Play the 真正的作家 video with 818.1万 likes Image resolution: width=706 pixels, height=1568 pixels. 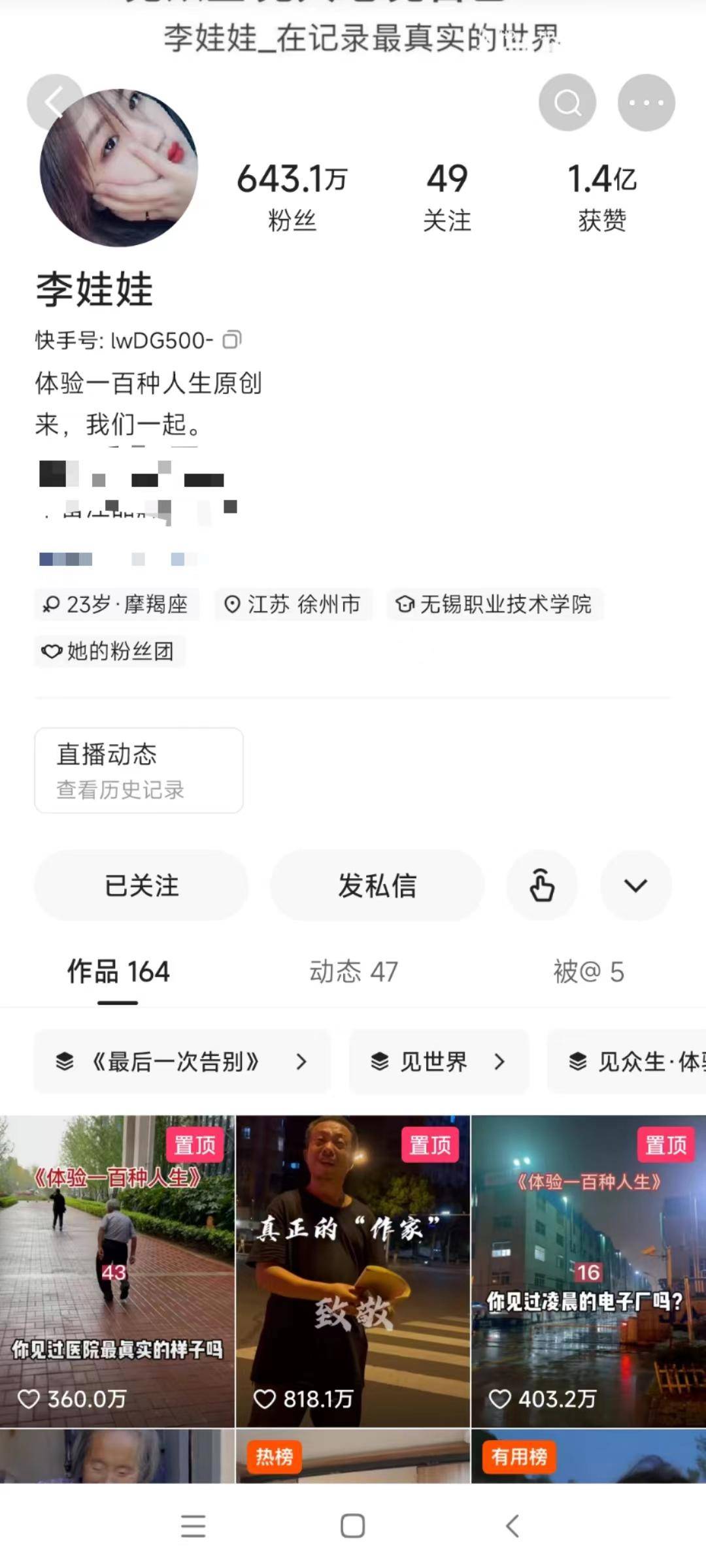[x=353, y=1271]
